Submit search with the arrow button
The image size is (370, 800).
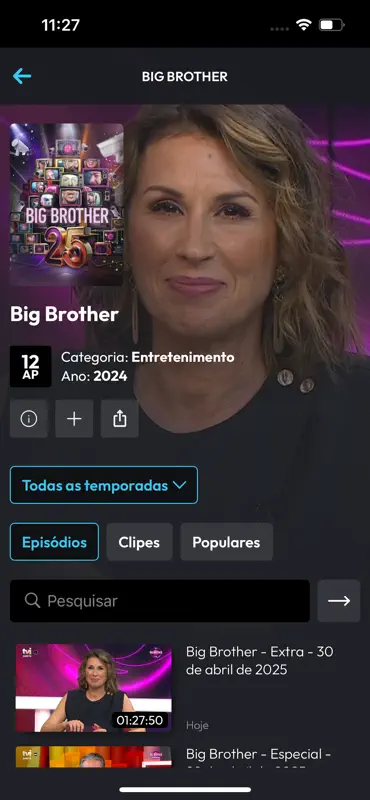click(x=339, y=601)
